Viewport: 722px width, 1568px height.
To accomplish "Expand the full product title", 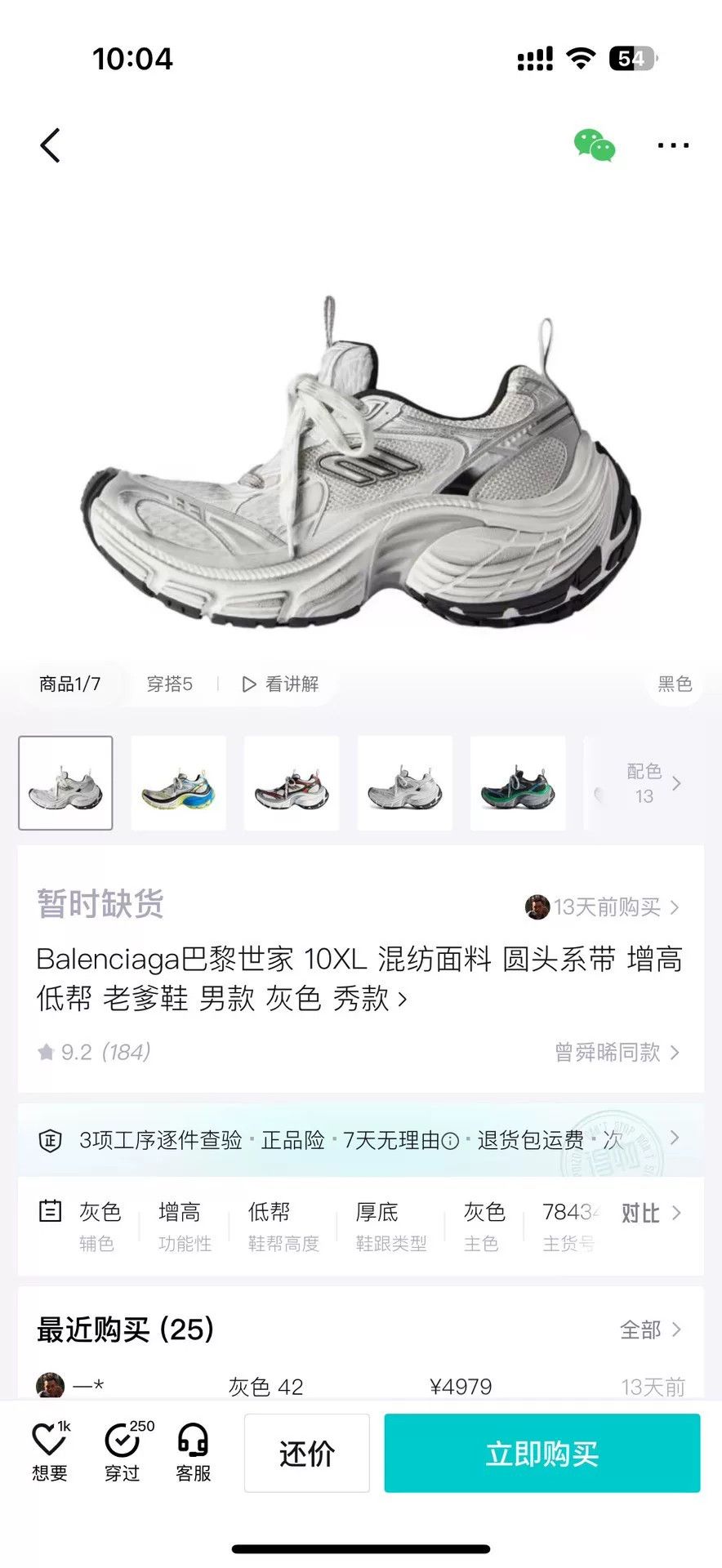I will 359,978.
